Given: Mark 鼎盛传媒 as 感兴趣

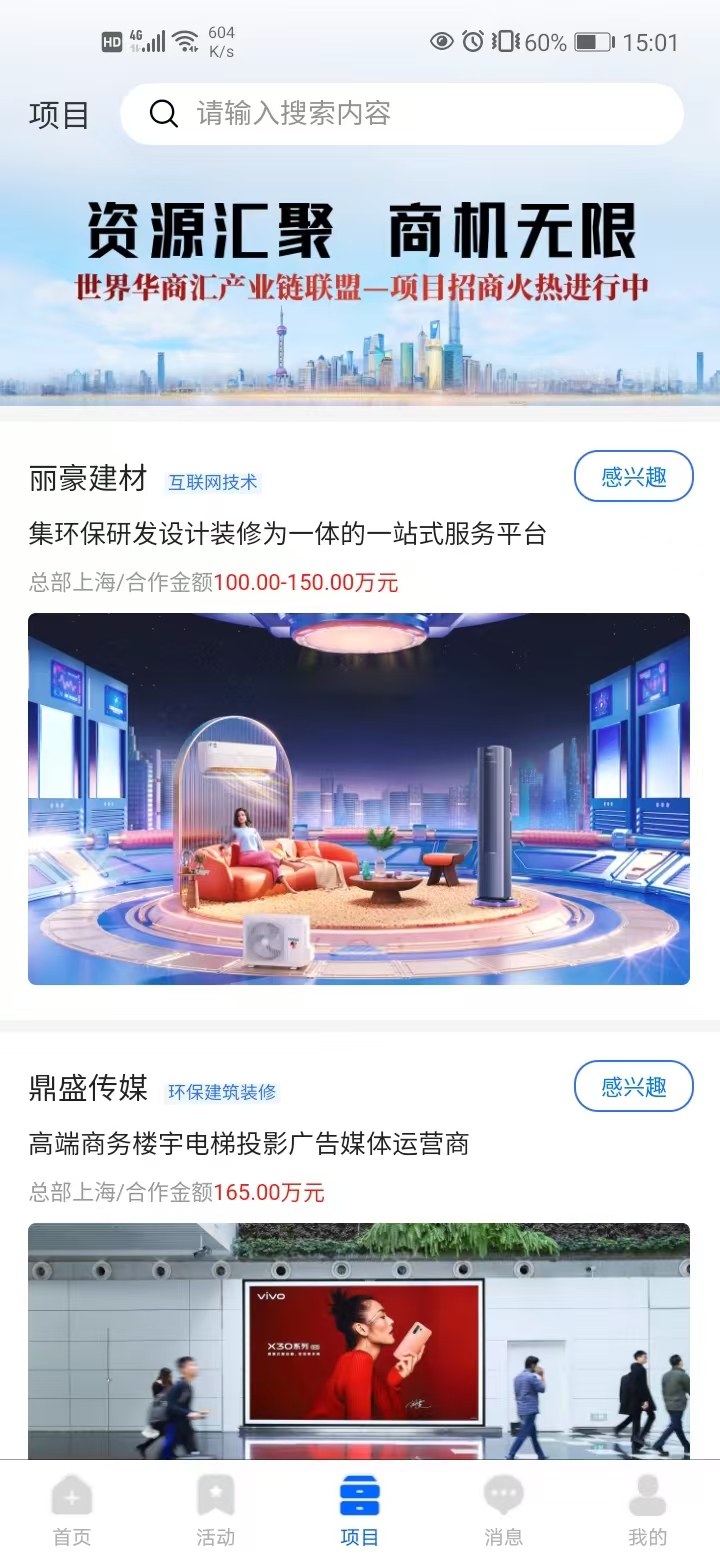Looking at the screenshot, I should coord(634,1086).
